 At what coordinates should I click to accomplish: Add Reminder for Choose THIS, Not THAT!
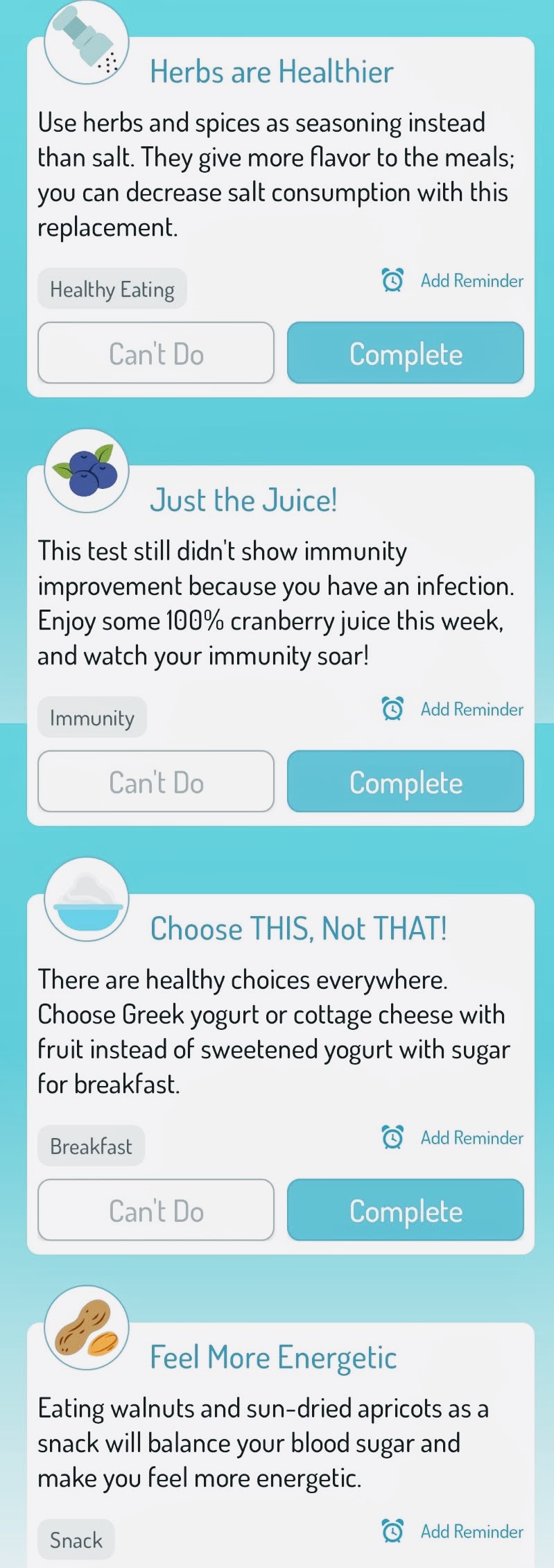tap(453, 1138)
